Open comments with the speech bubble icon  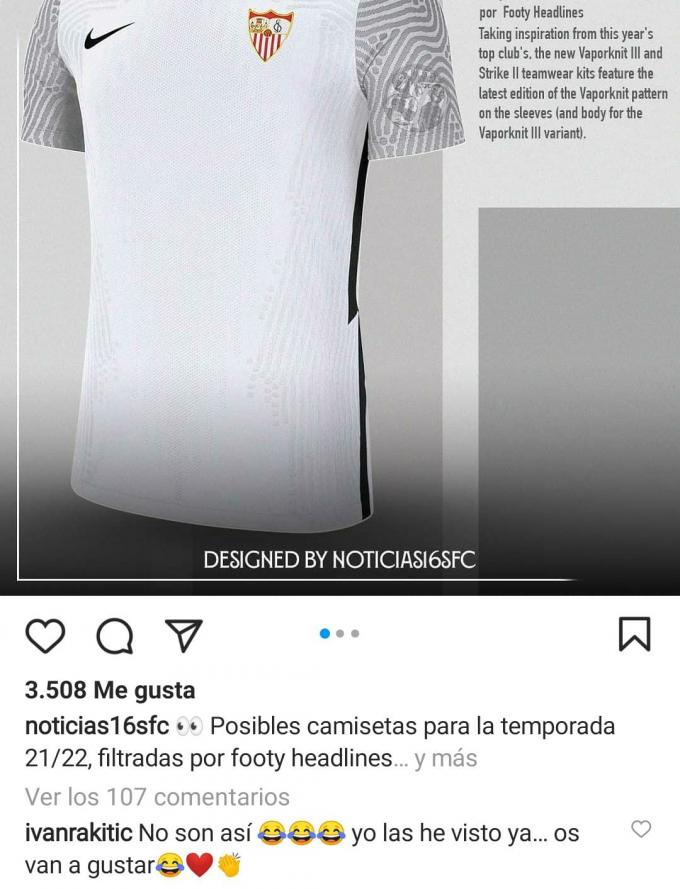click(x=115, y=635)
